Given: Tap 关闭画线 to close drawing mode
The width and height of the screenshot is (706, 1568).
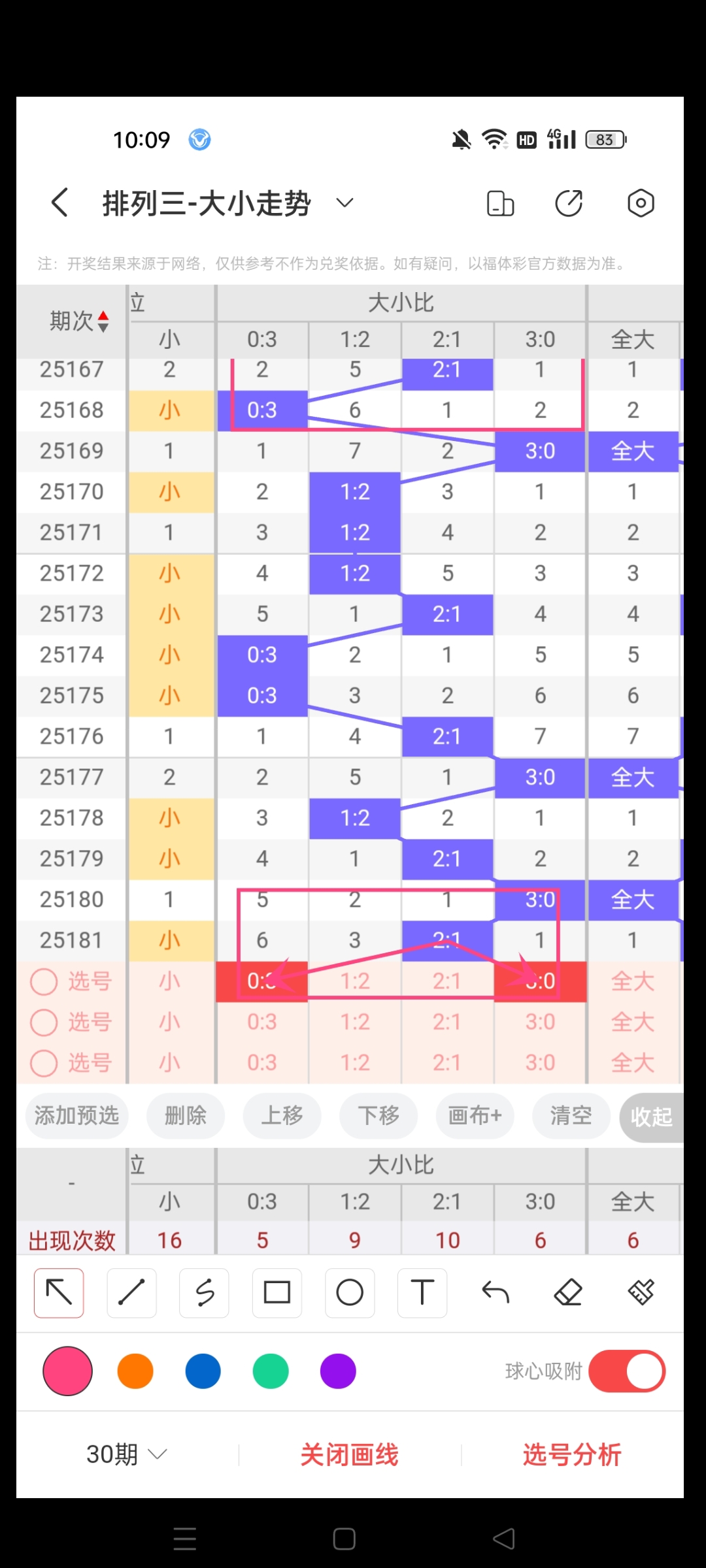Looking at the screenshot, I should 349,1454.
